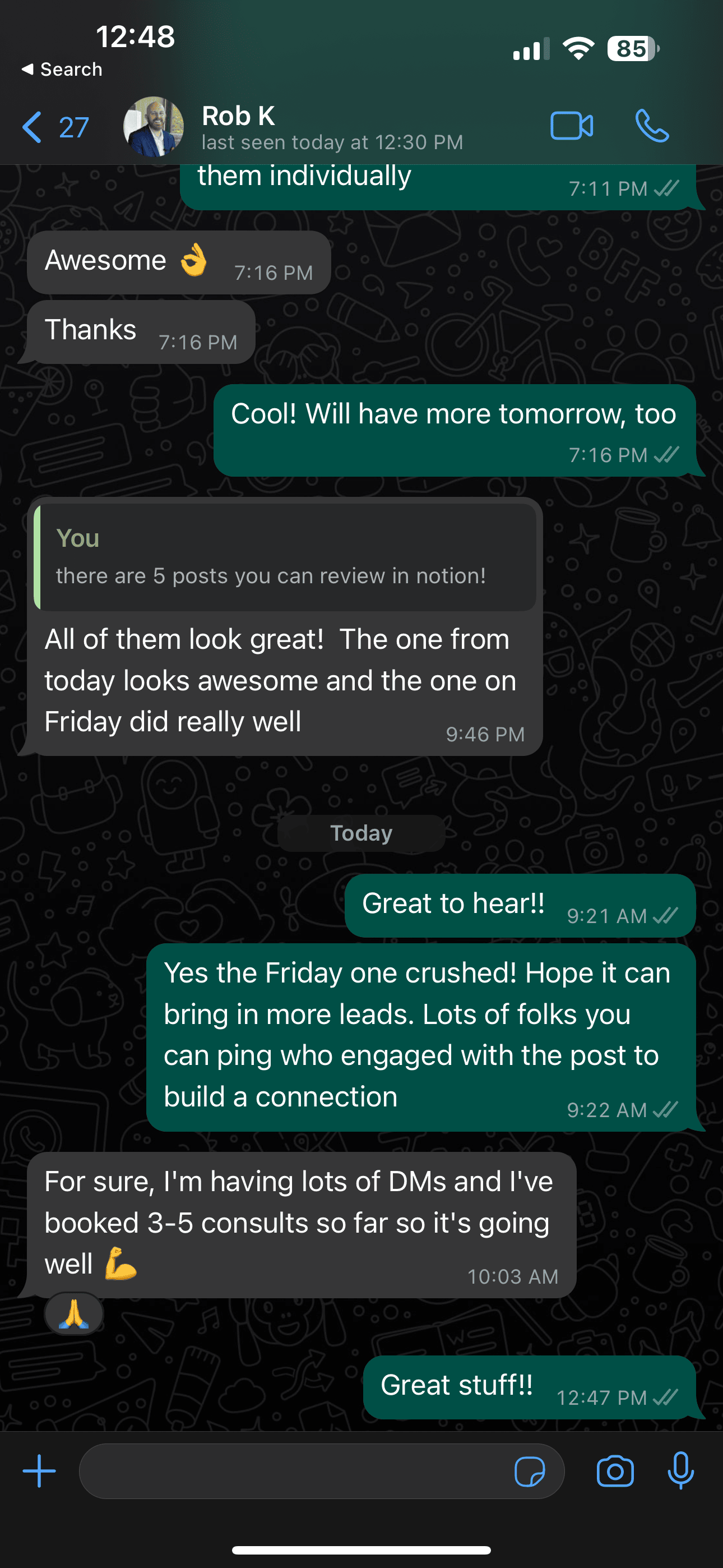View the praying hands reaction details
This screenshot has width=723, height=1568.
(73, 1313)
